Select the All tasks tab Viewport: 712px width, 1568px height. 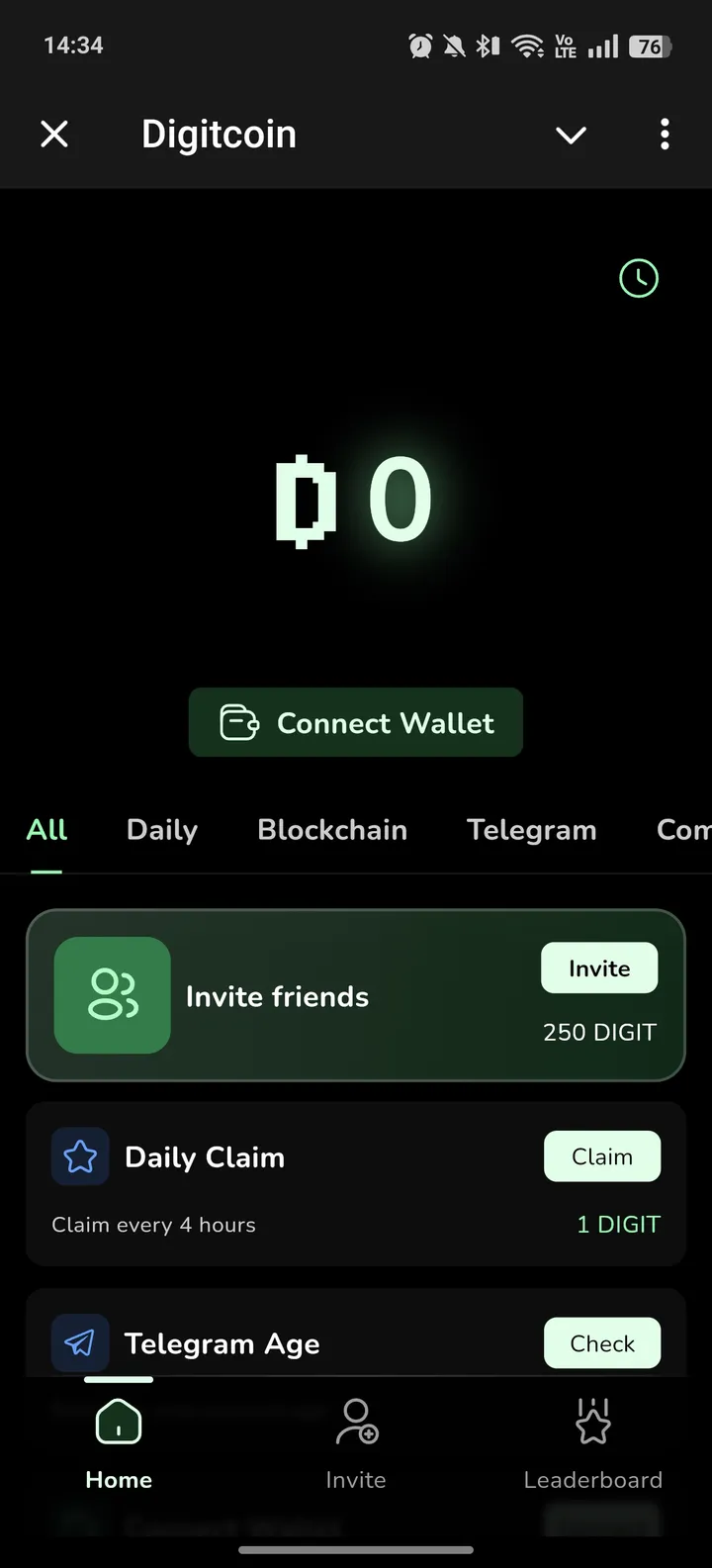tap(46, 830)
